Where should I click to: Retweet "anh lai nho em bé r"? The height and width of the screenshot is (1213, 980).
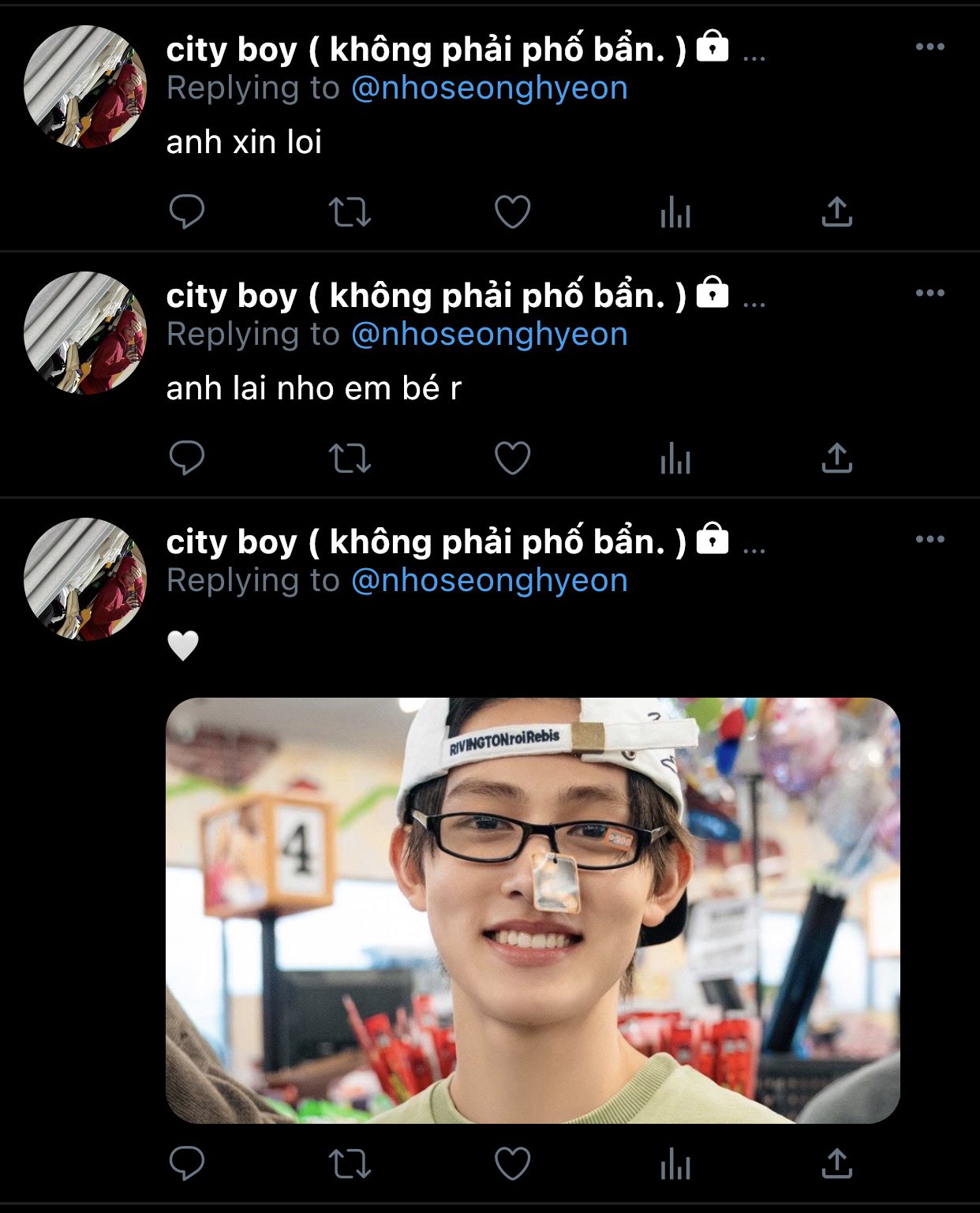click(x=350, y=458)
